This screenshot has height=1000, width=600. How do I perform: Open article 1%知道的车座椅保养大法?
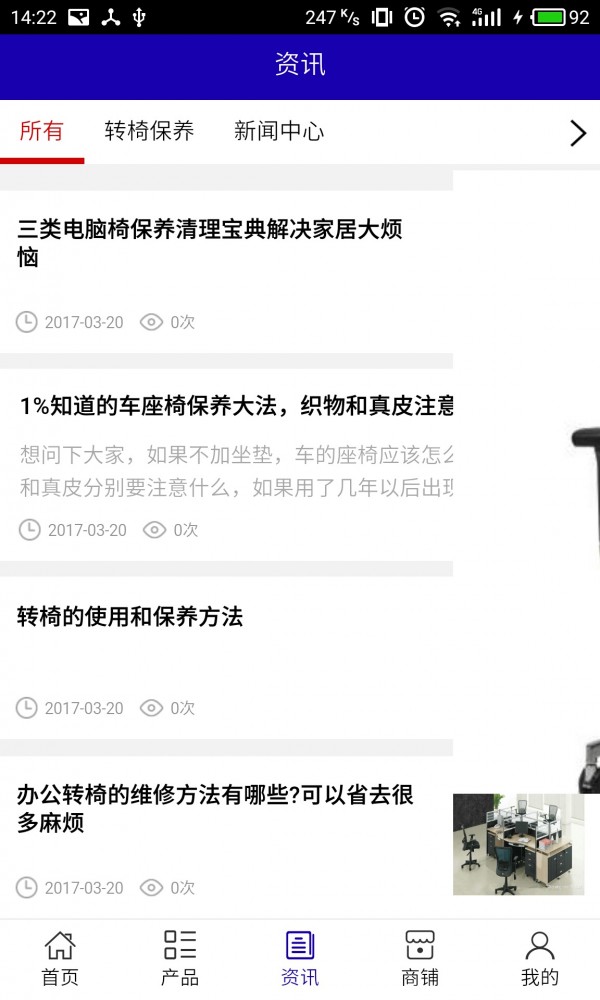coord(235,406)
